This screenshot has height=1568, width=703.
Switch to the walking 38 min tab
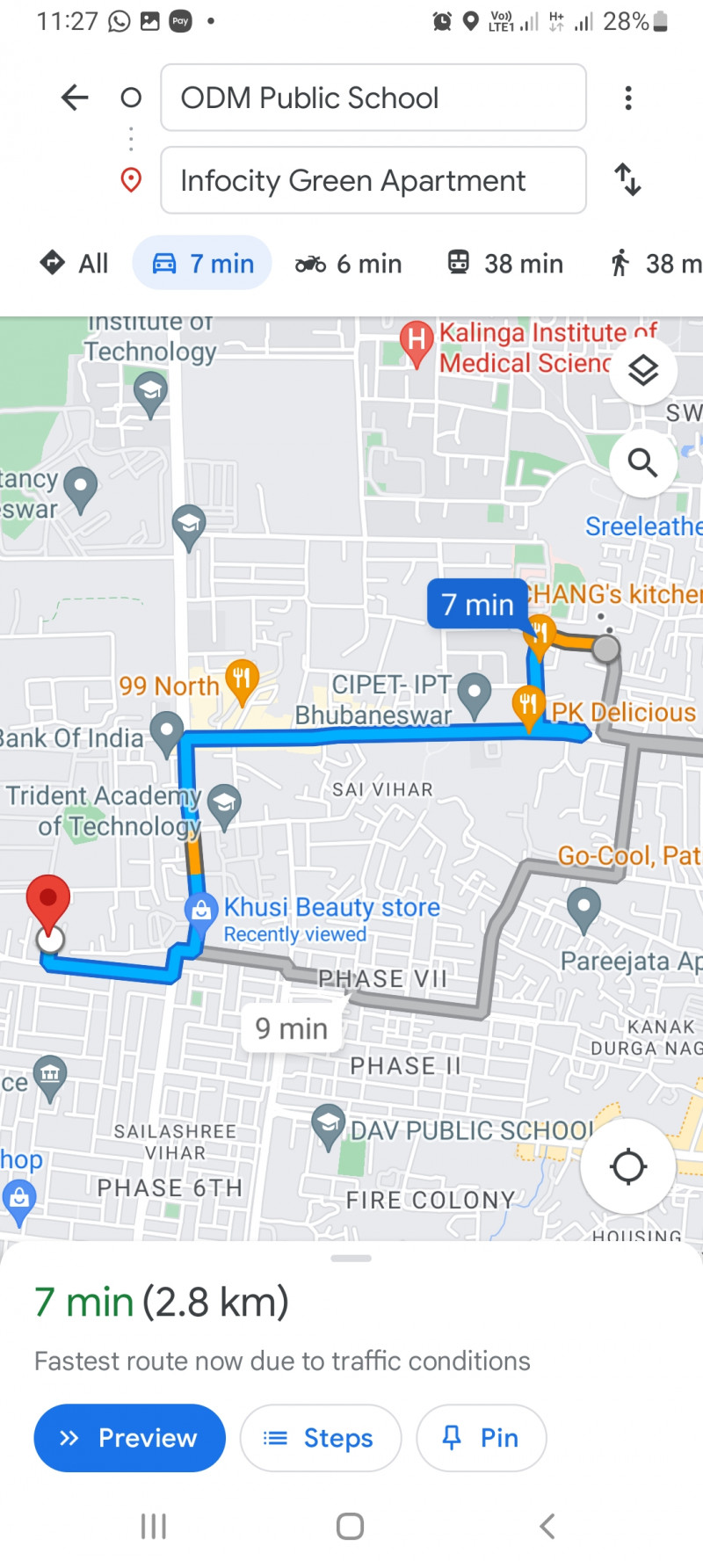(655, 263)
